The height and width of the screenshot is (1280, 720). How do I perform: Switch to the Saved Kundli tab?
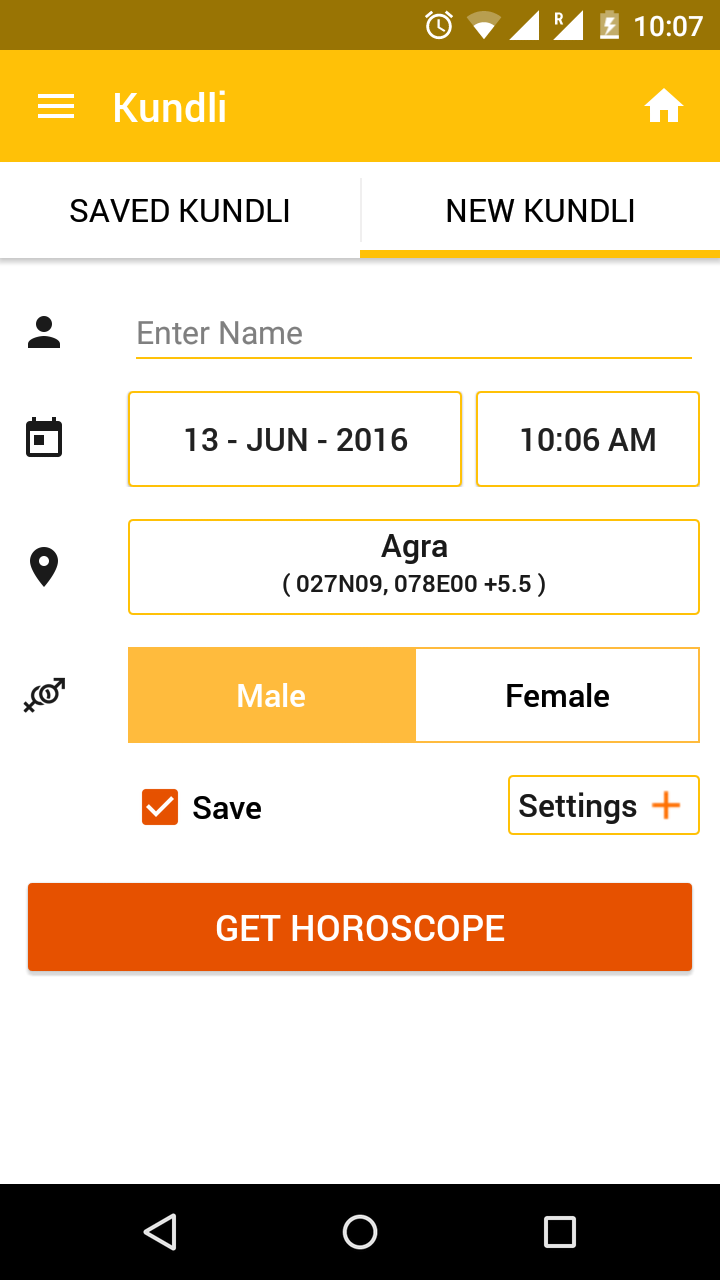pos(180,211)
